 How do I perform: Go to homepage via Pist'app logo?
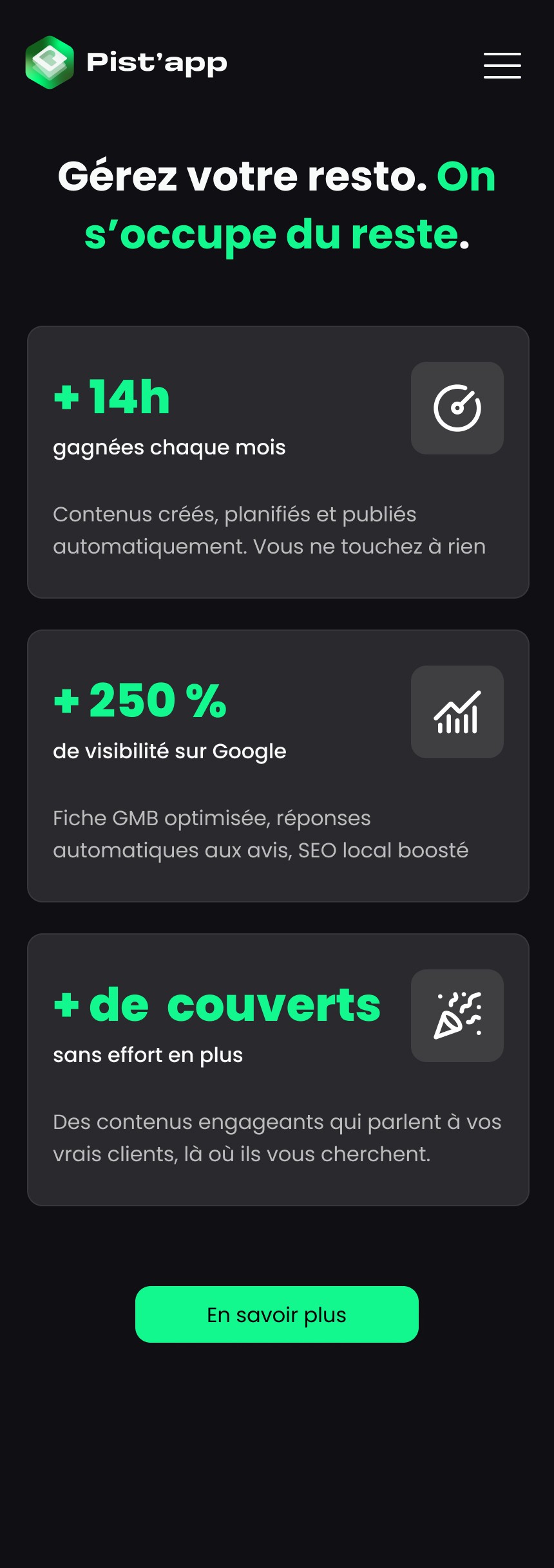[126, 62]
